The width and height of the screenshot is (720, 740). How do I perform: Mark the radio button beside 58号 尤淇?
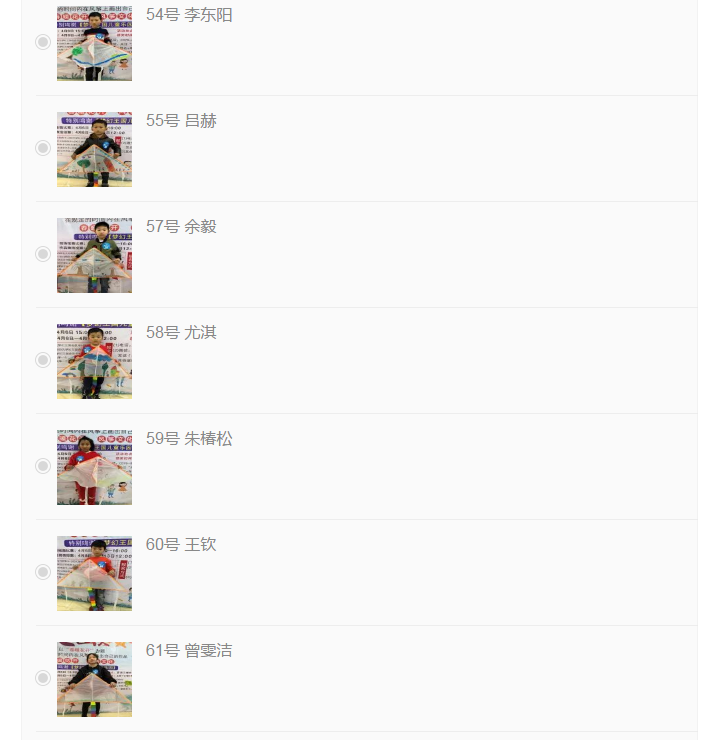(43, 360)
